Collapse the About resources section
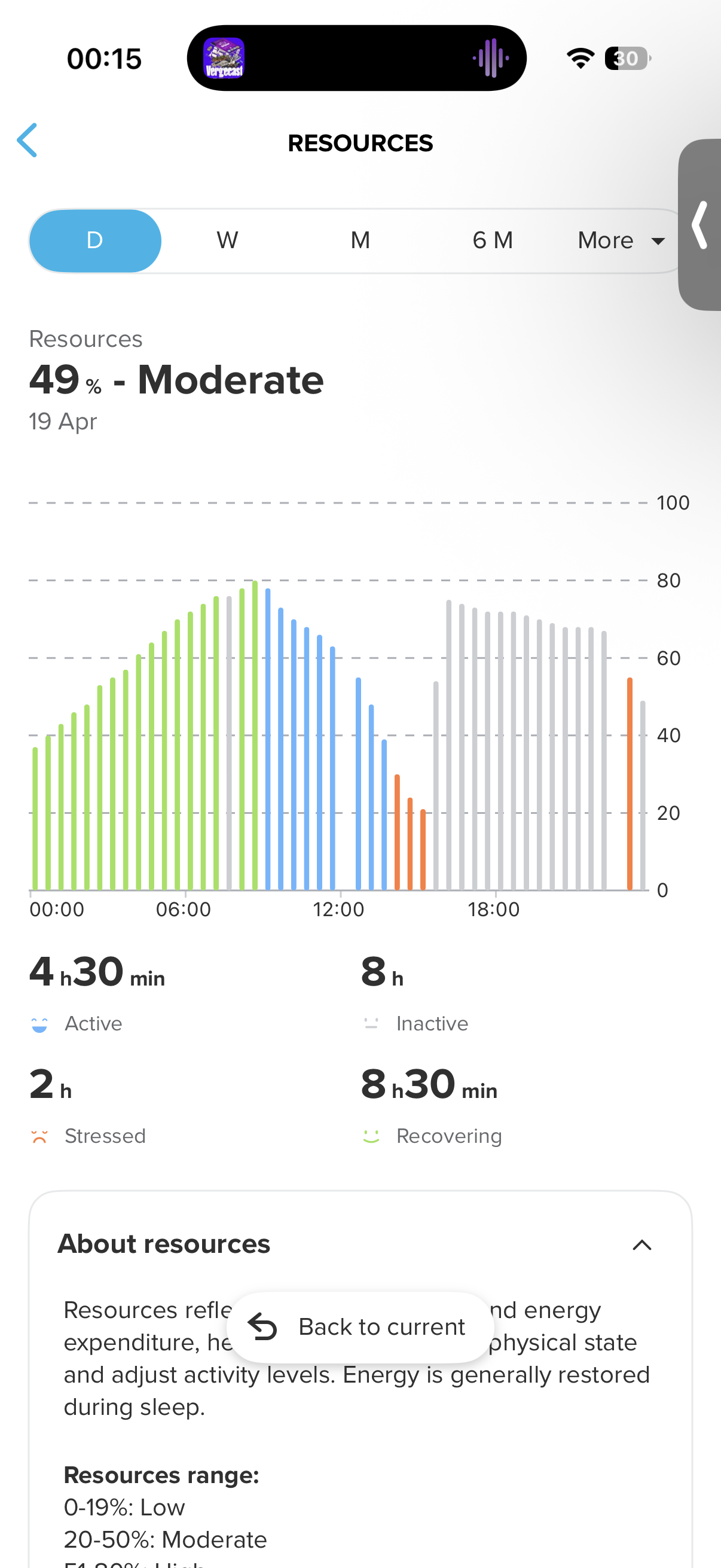Image resolution: width=721 pixels, height=1568 pixels. coord(642,1245)
